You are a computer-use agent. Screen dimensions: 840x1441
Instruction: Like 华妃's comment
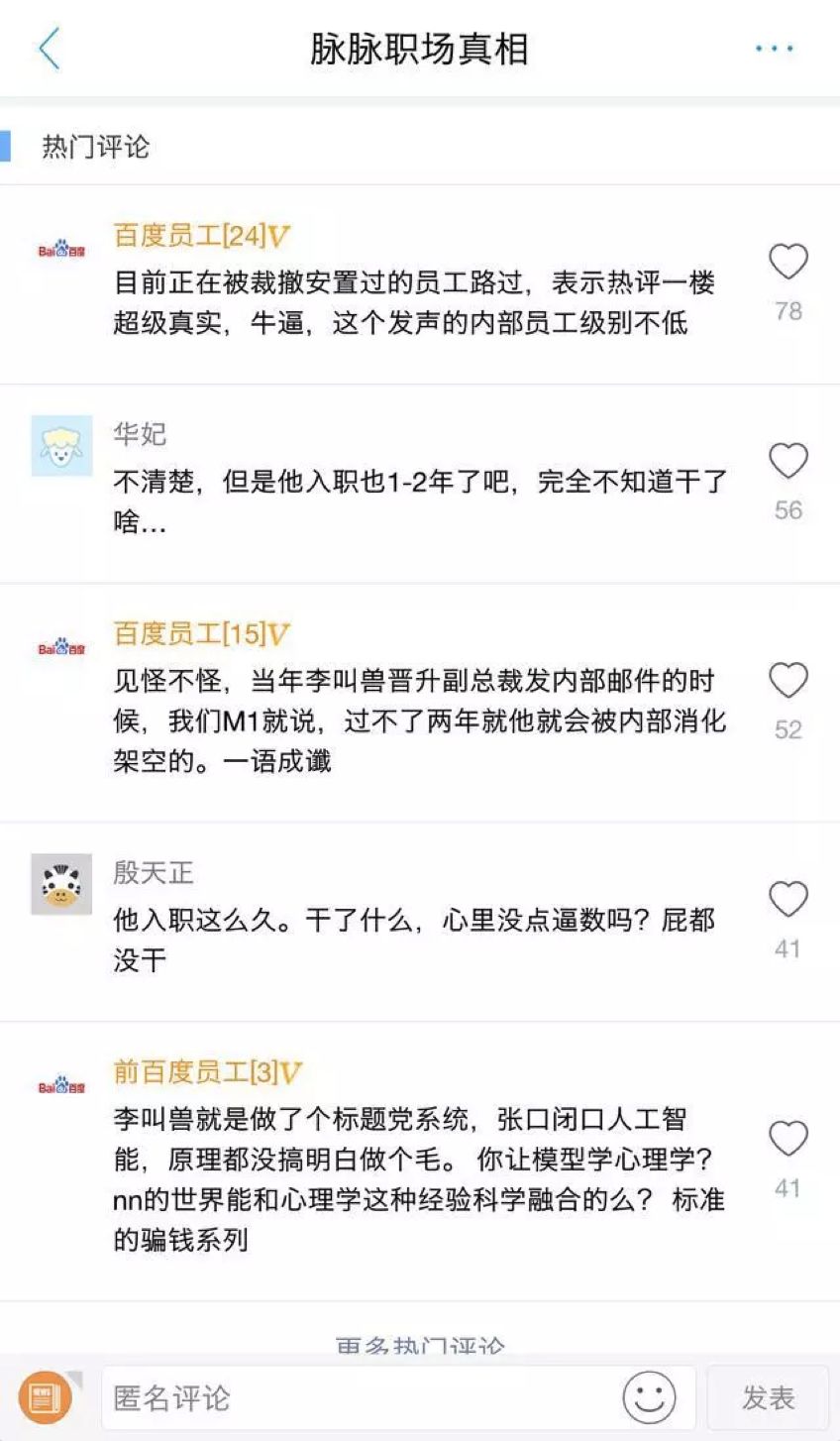pyautogui.click(x=788, y=461)
